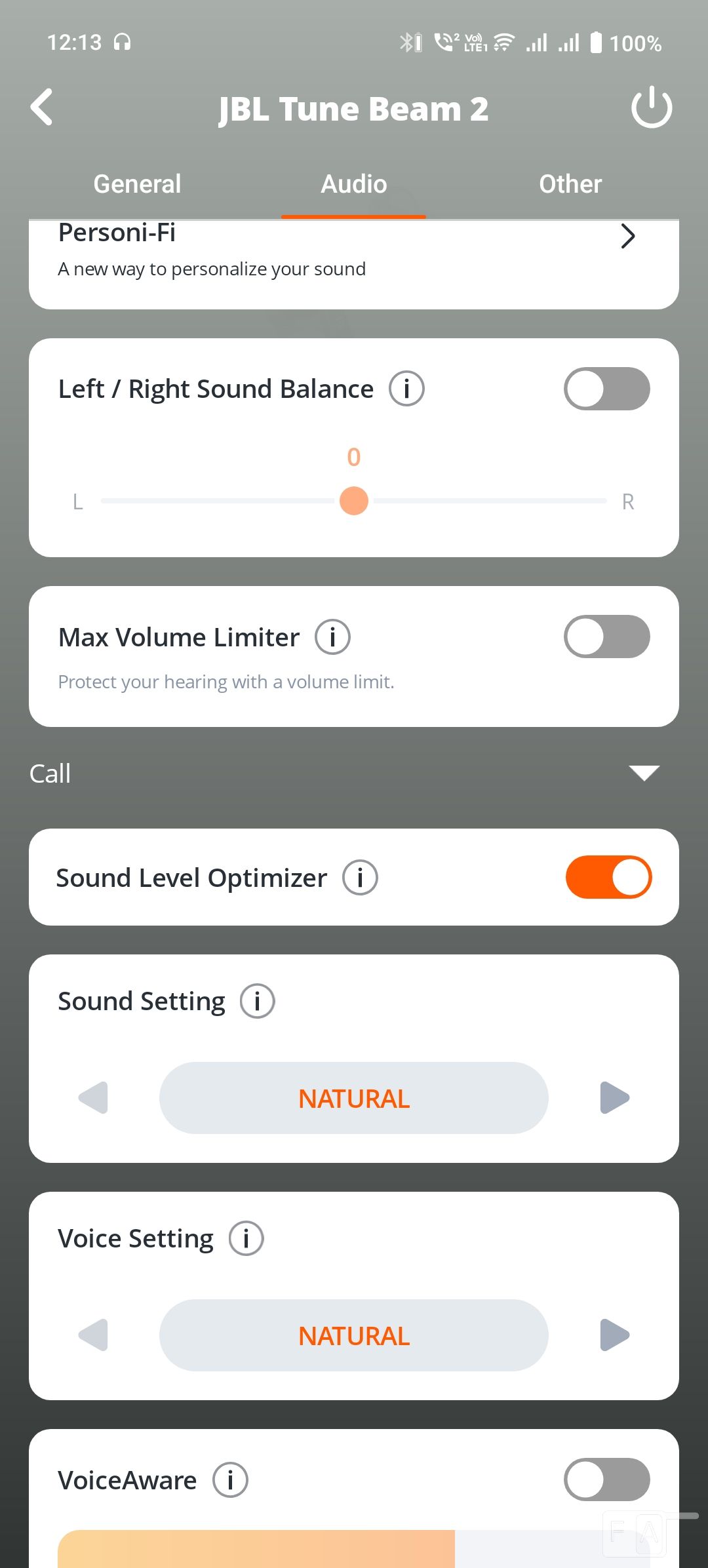Disable Sound Level Optimizer
Image resolution: width=708 pixels, height=1568 pixels.
coord(608,877)
